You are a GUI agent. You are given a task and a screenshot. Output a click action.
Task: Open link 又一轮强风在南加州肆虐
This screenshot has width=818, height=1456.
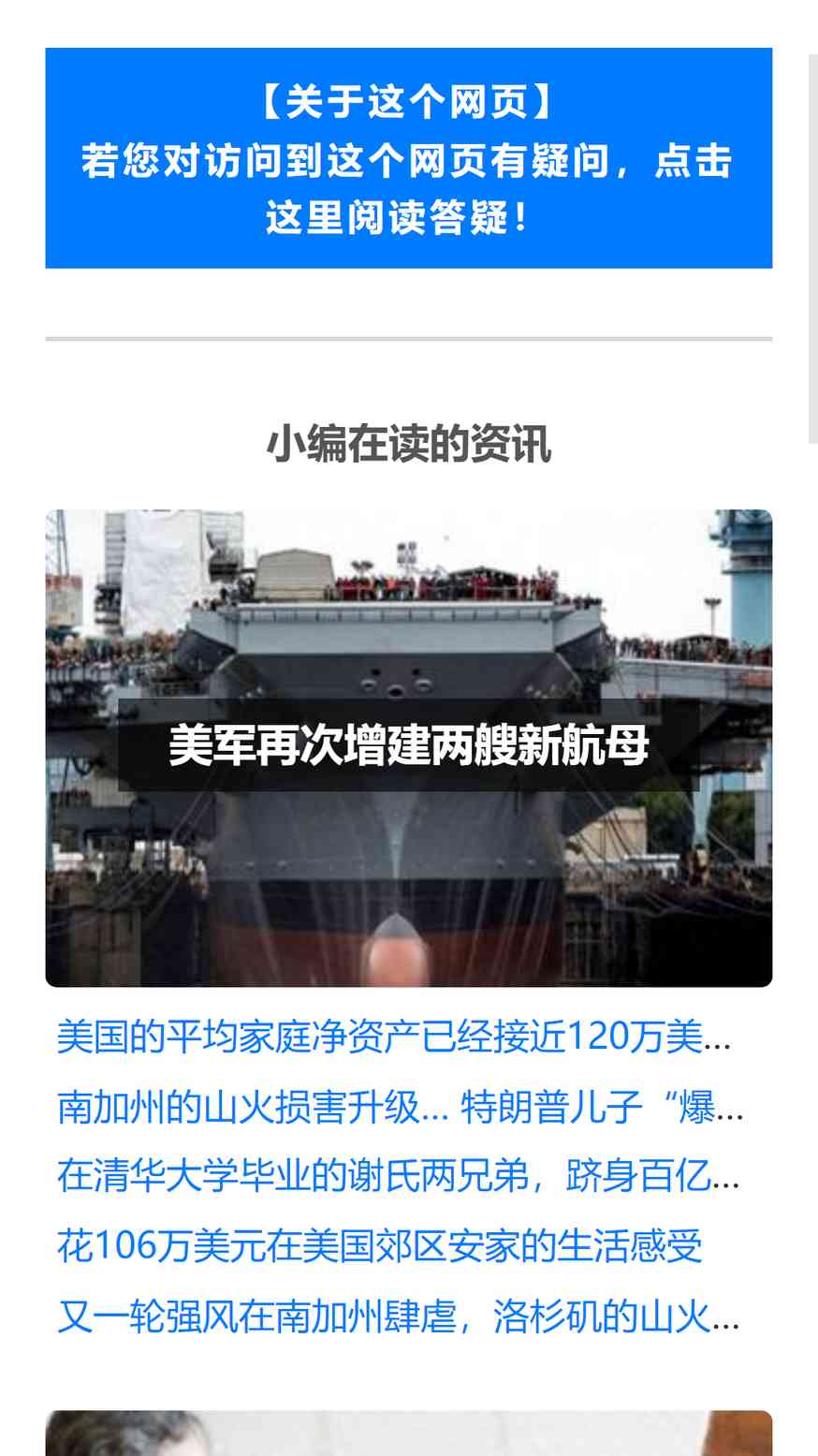click(x=399, y=1316)
